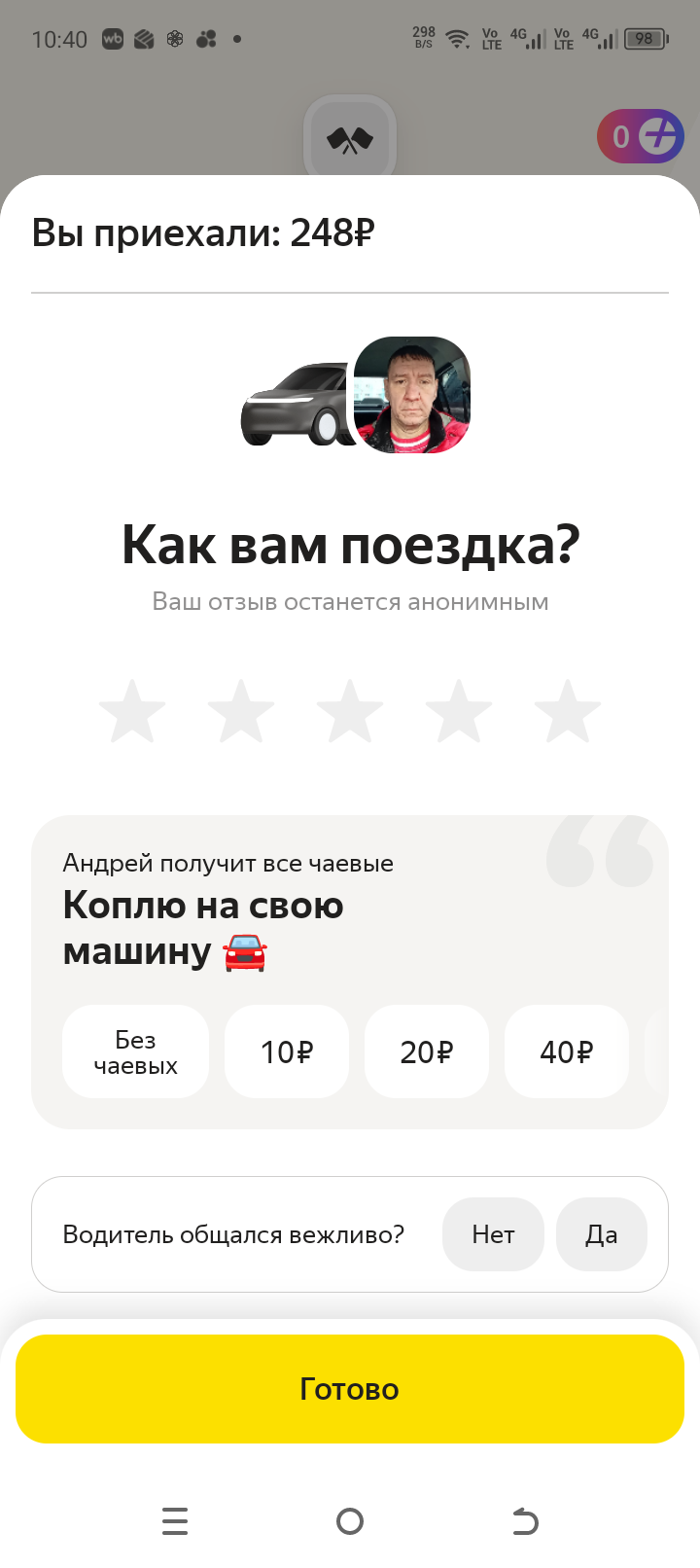Go back with the system back button
This screenshot has height=1568, width=700.
click(525, 1521)
